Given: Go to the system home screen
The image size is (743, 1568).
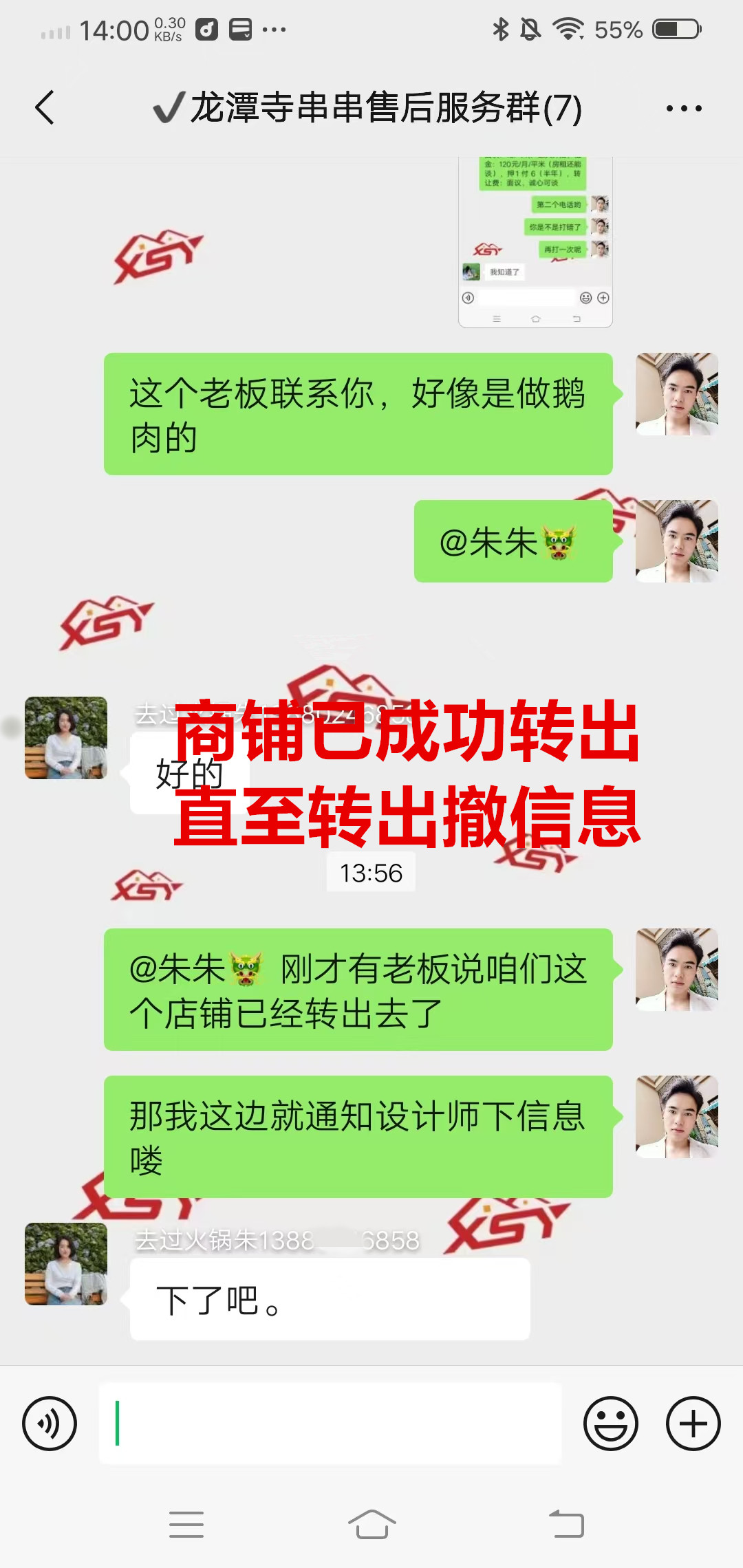Looking at the screenshot, I should point(371,1525).
